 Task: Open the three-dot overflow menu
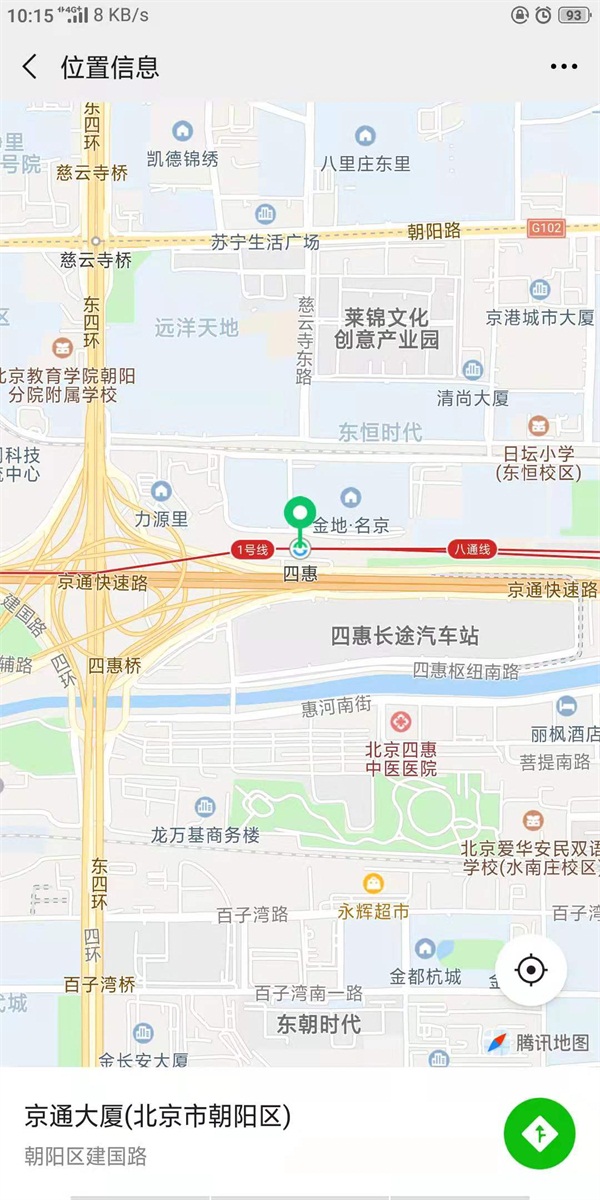[x=564, y=67]
